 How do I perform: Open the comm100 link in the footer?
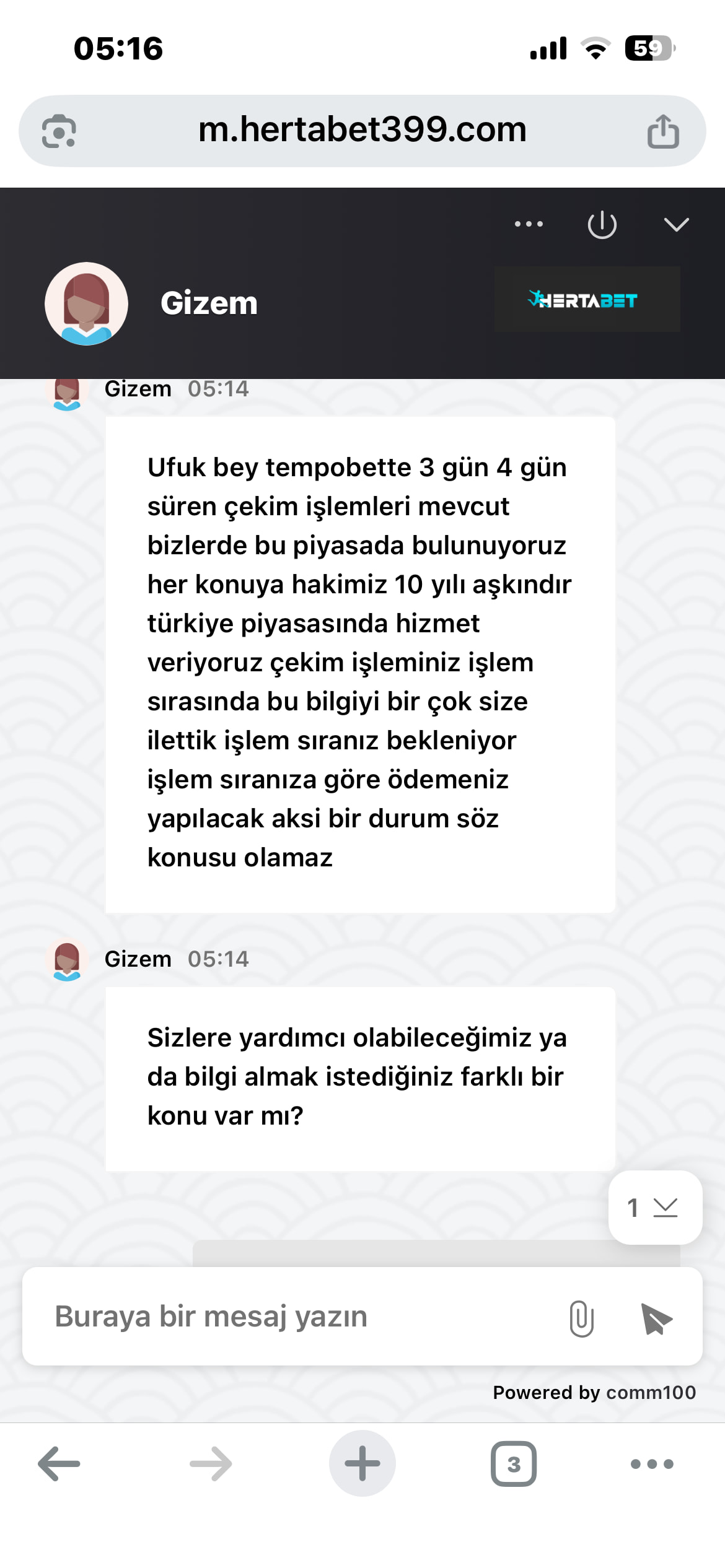click(651, 1393)
